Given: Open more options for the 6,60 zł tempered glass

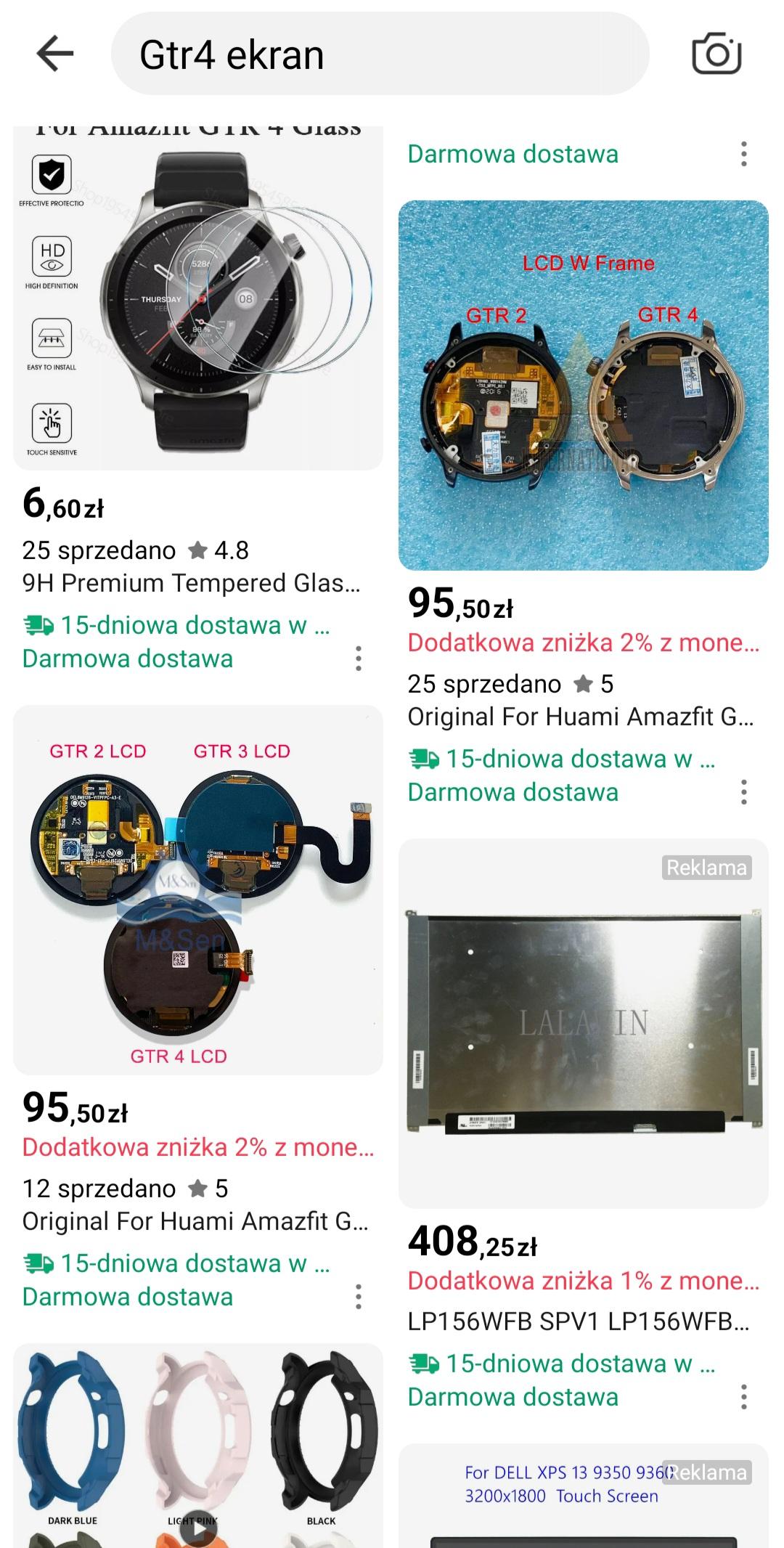Looking at the screenshot, I should pyautogui.click(x=359, y=659).
